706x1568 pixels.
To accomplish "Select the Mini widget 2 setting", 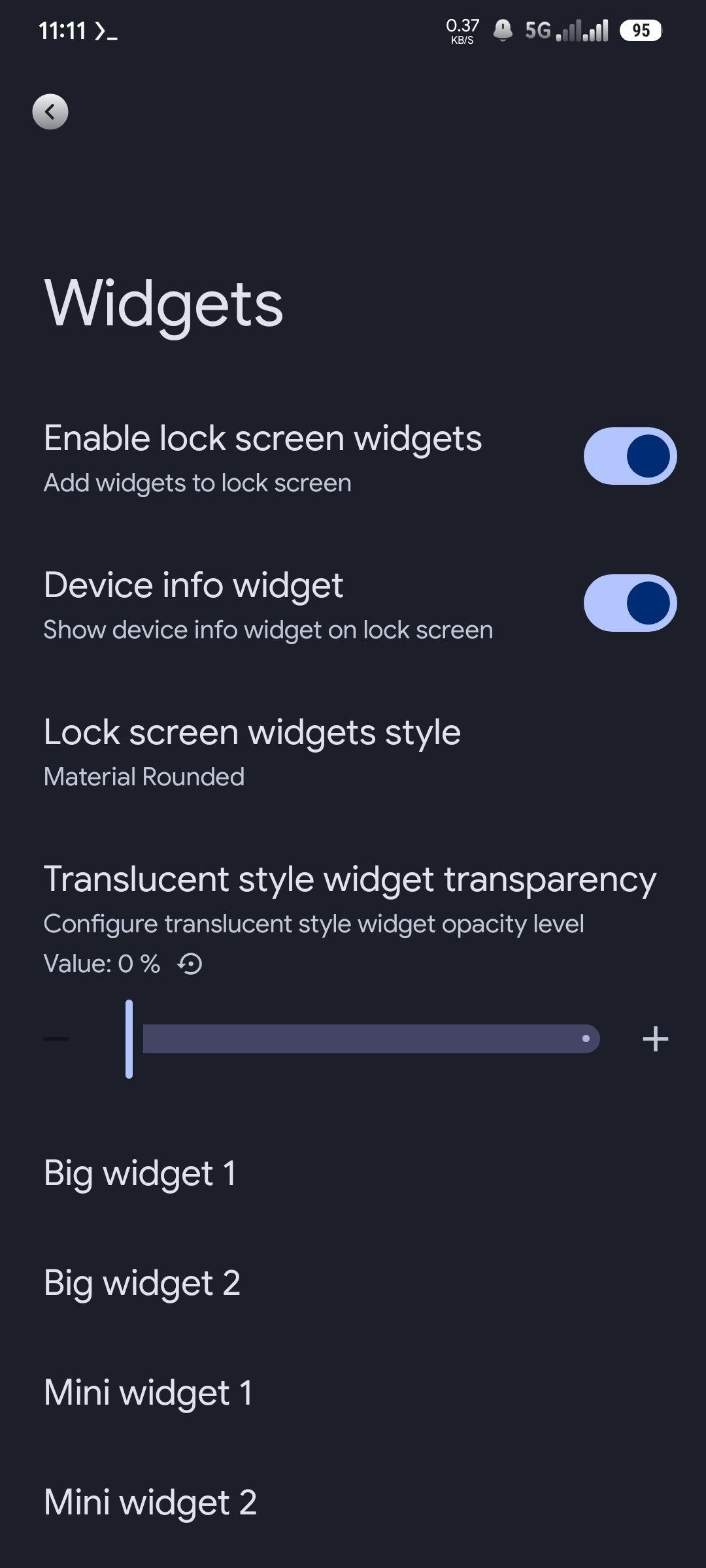I will [353, 1503].
